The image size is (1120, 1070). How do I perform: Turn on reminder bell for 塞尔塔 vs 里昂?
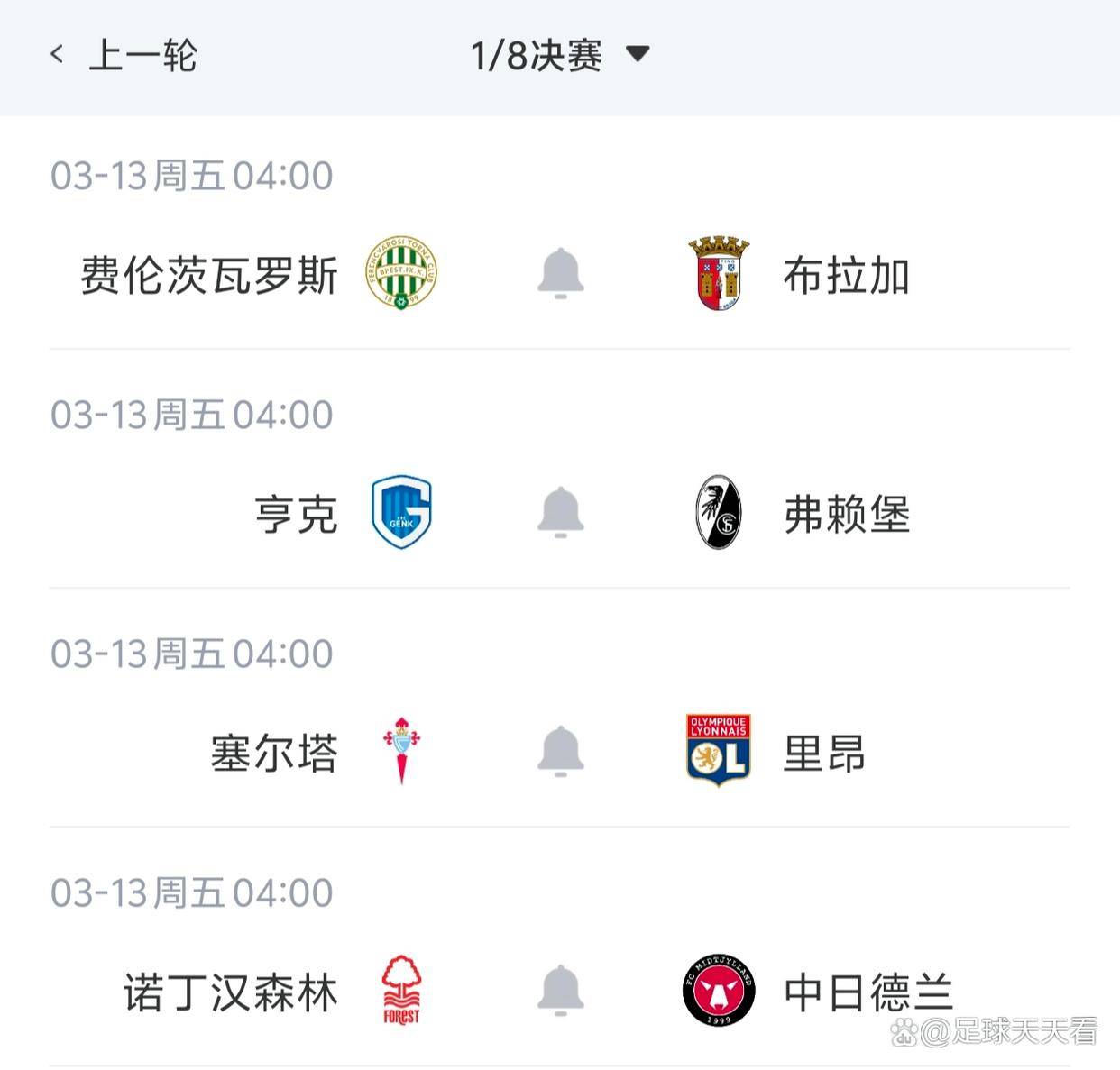pos(560,751)
